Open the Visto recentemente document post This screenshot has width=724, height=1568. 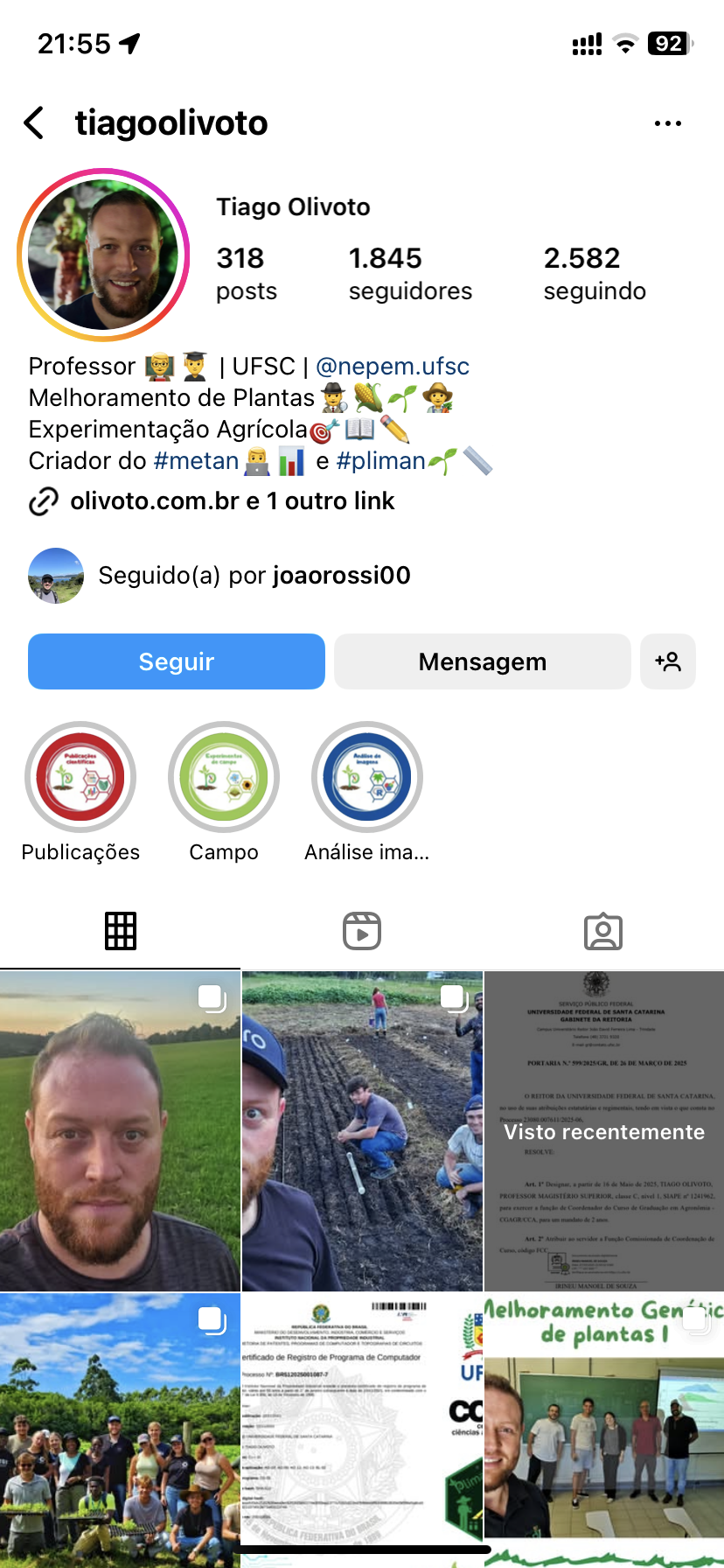coord(603,1130)
